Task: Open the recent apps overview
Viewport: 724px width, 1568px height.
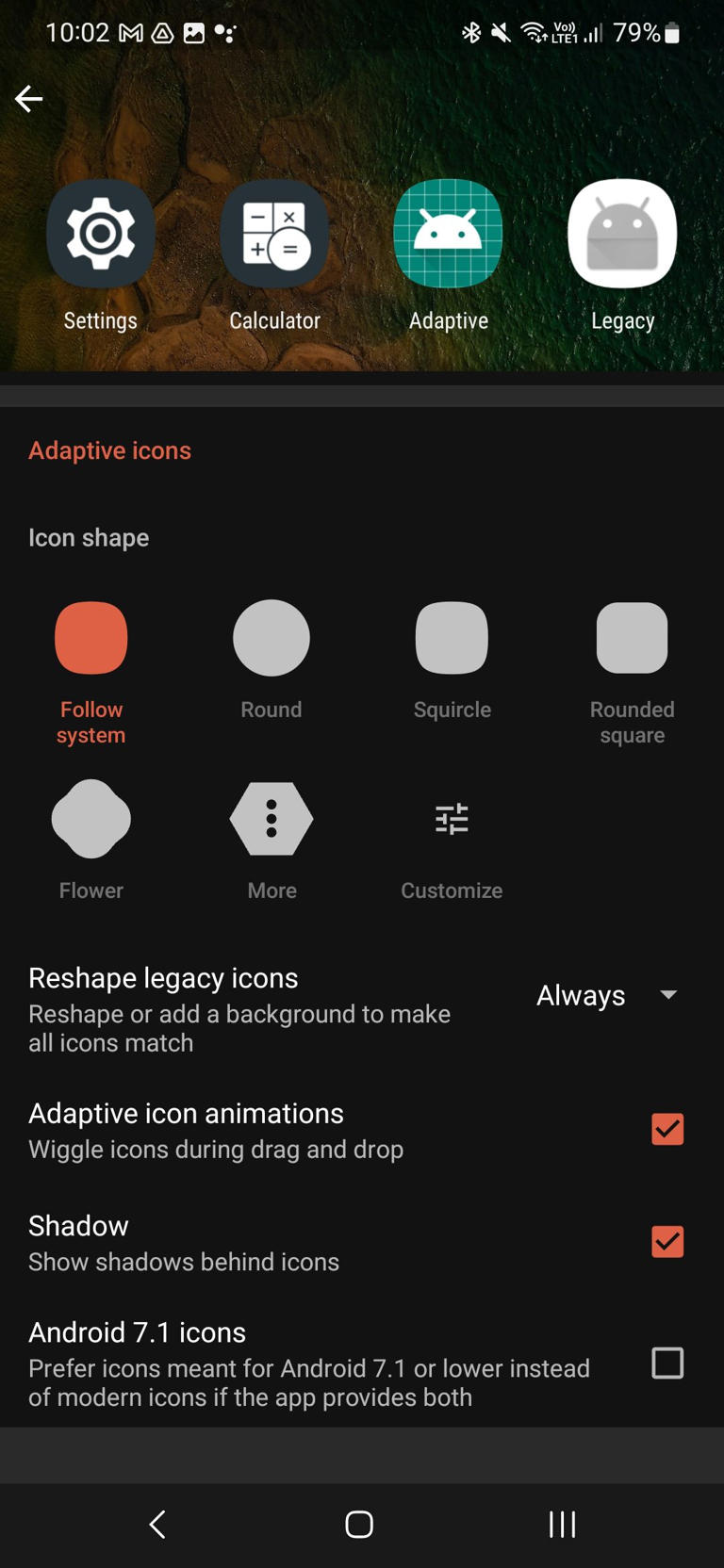Action: click(x=562, y=1524)
